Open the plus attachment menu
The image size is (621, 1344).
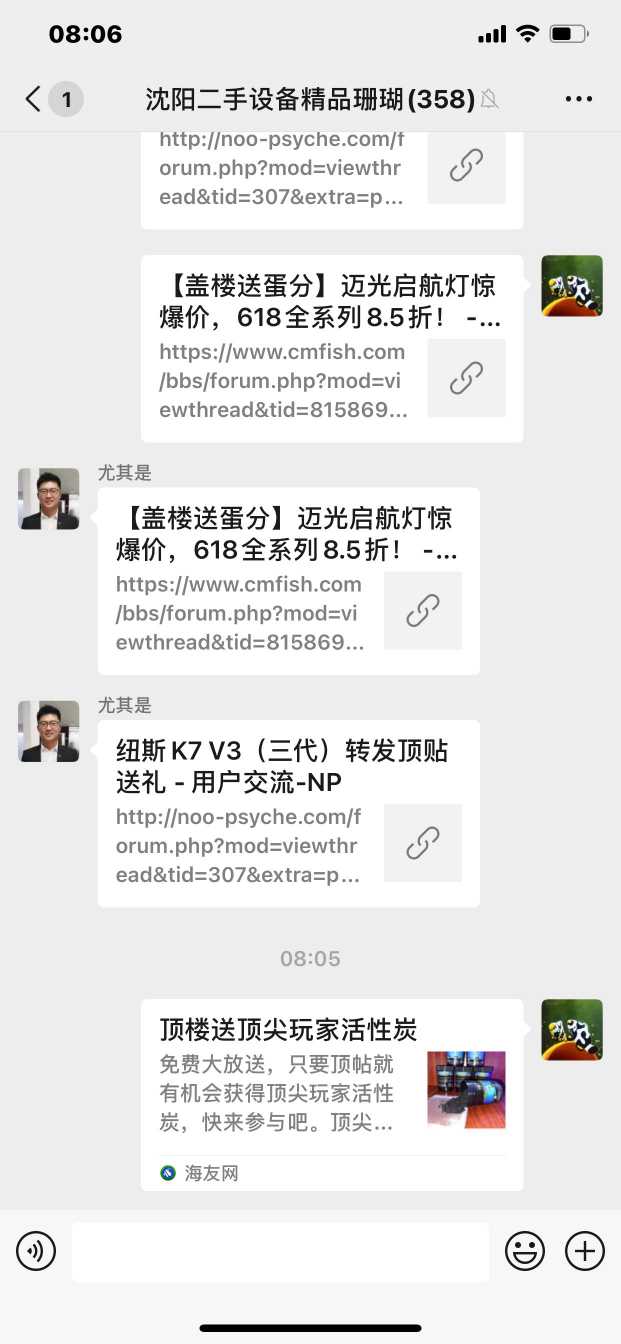coord(585,1251)
